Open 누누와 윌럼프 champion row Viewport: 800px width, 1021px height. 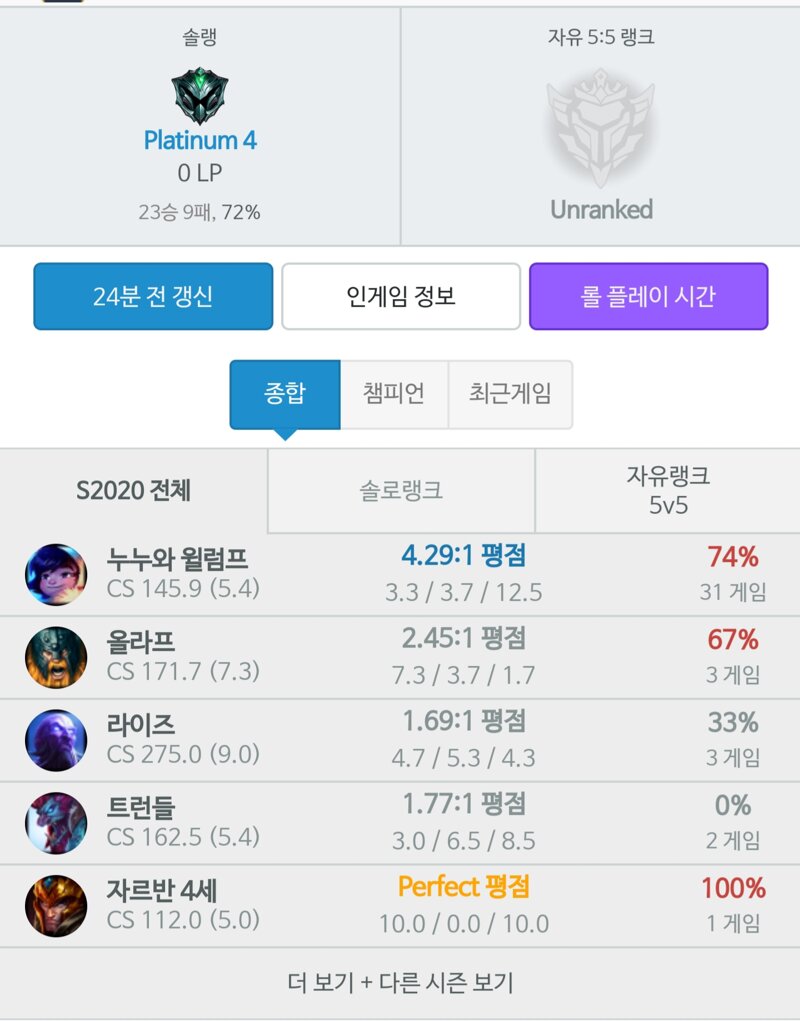coord(400,575)
